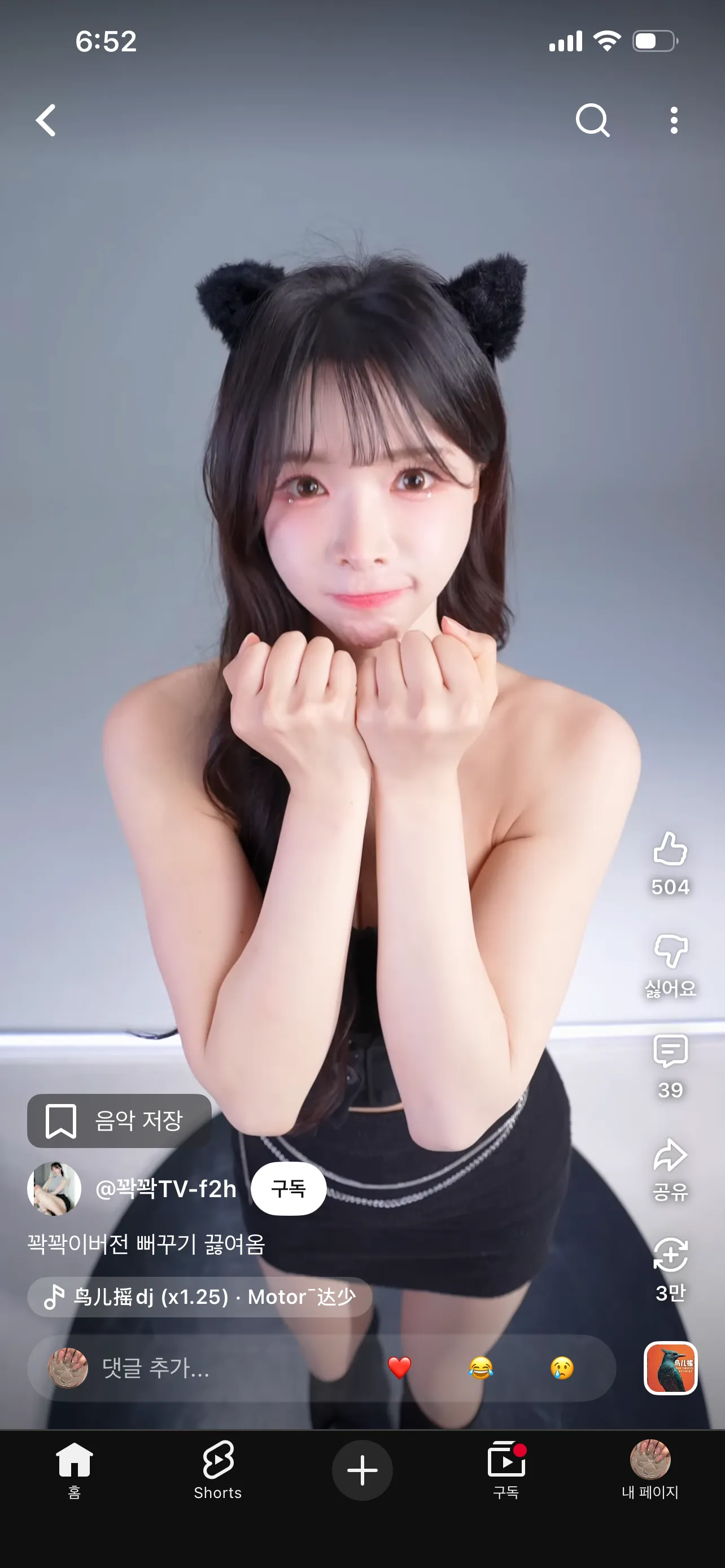
Task: Send the laughing emoji reaction
Action: point(481,1368)
